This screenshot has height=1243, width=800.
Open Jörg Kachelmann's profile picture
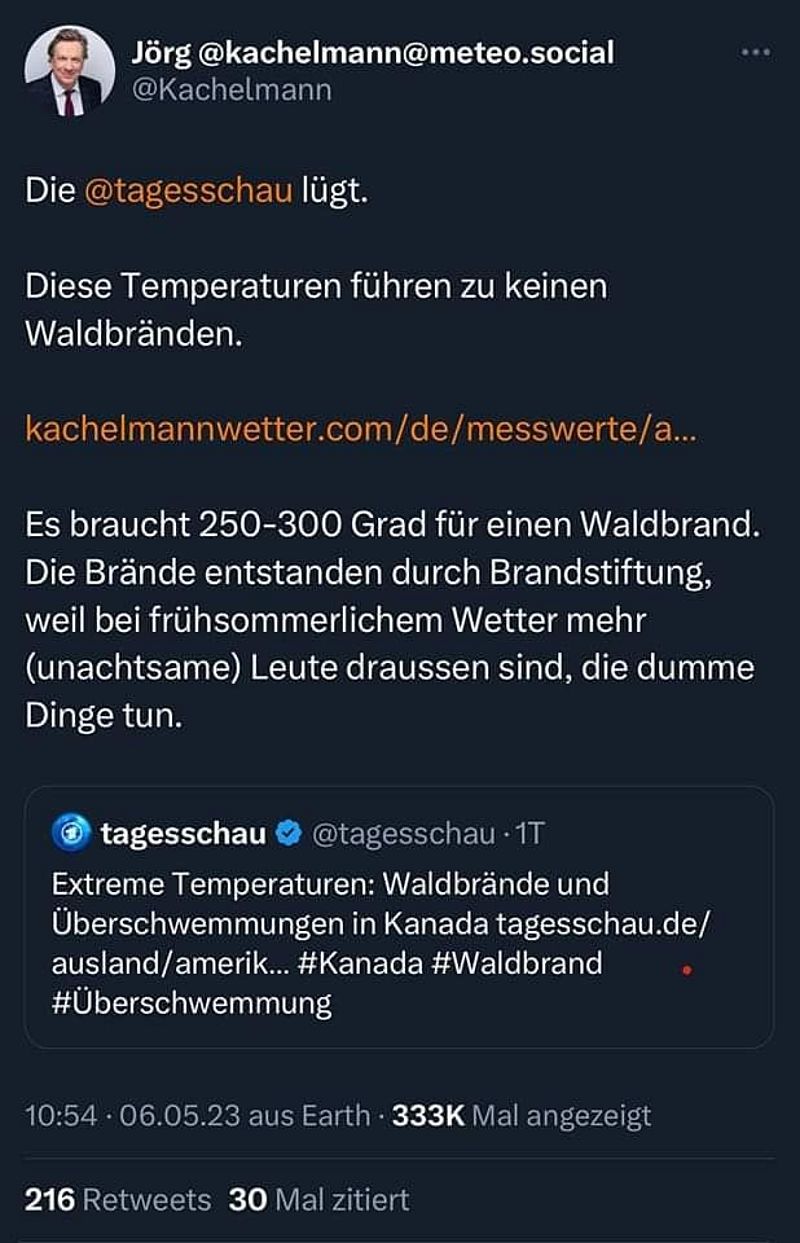point(68,72)
